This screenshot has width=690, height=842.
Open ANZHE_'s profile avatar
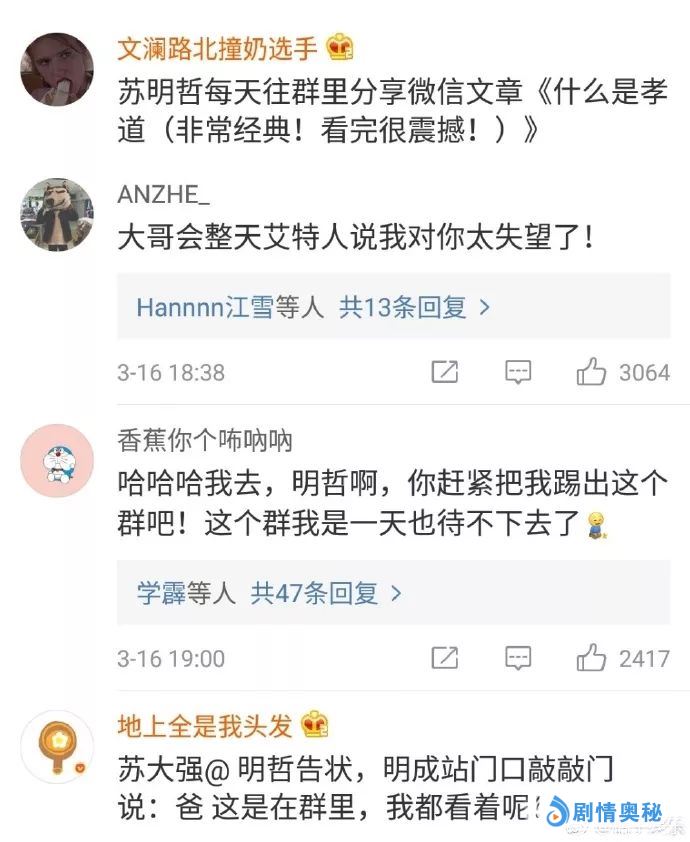57,215
